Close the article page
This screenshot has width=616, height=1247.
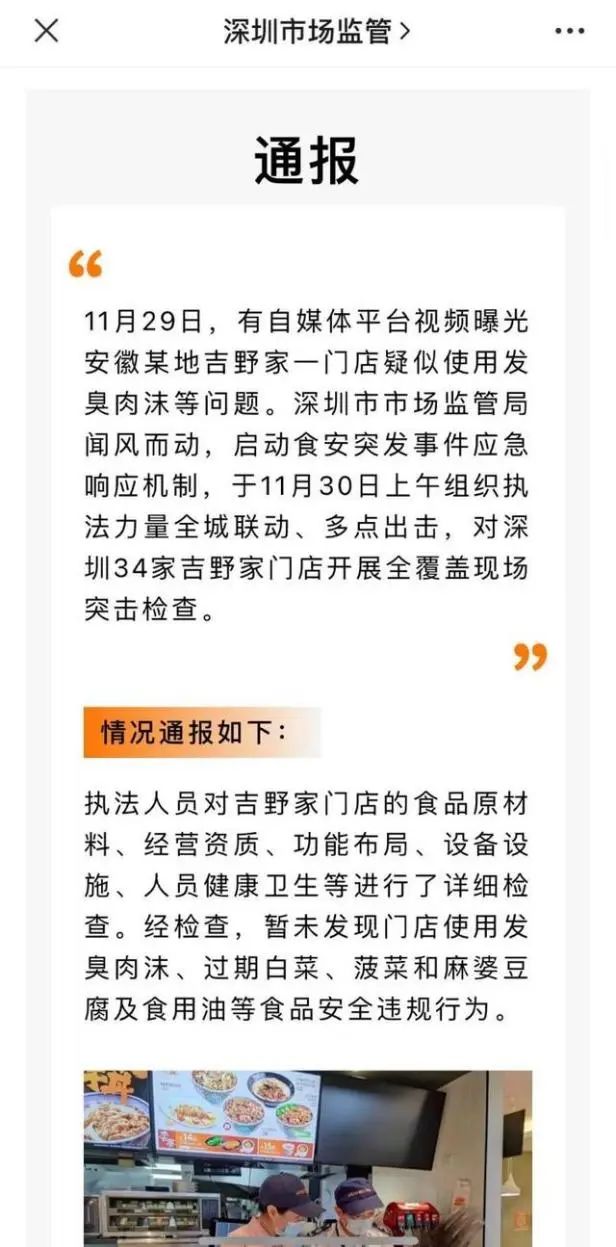46,31
